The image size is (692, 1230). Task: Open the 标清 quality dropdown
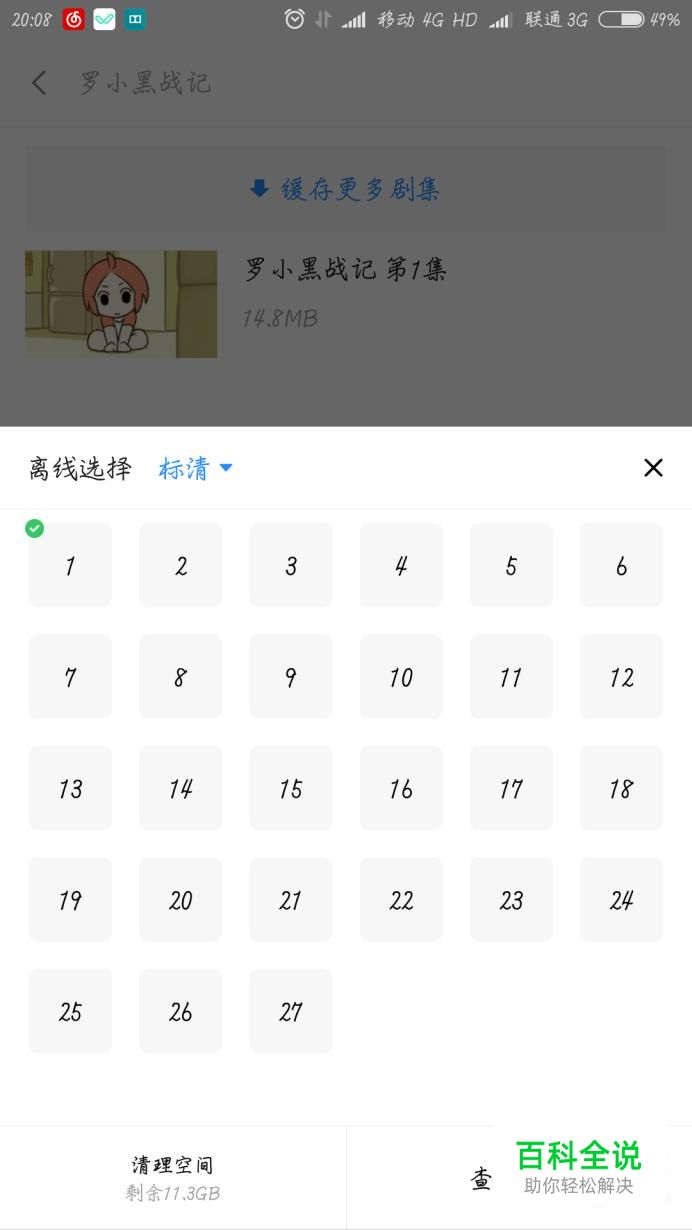[195, 468]
